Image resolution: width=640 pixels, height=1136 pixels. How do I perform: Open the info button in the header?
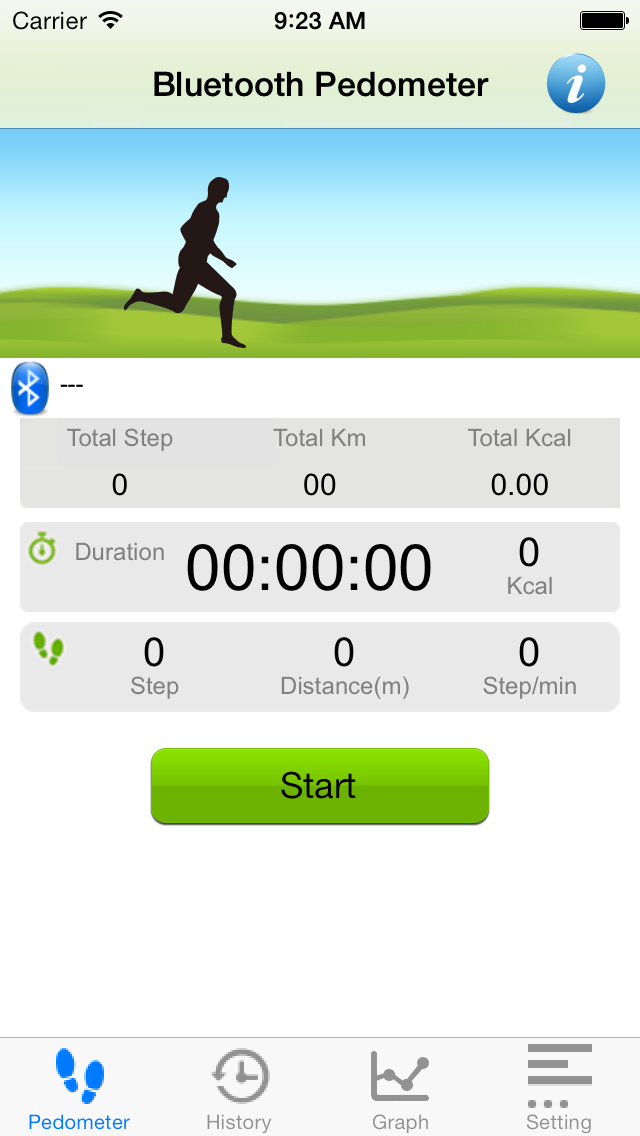pyautogui.click(x=576, y=84)
